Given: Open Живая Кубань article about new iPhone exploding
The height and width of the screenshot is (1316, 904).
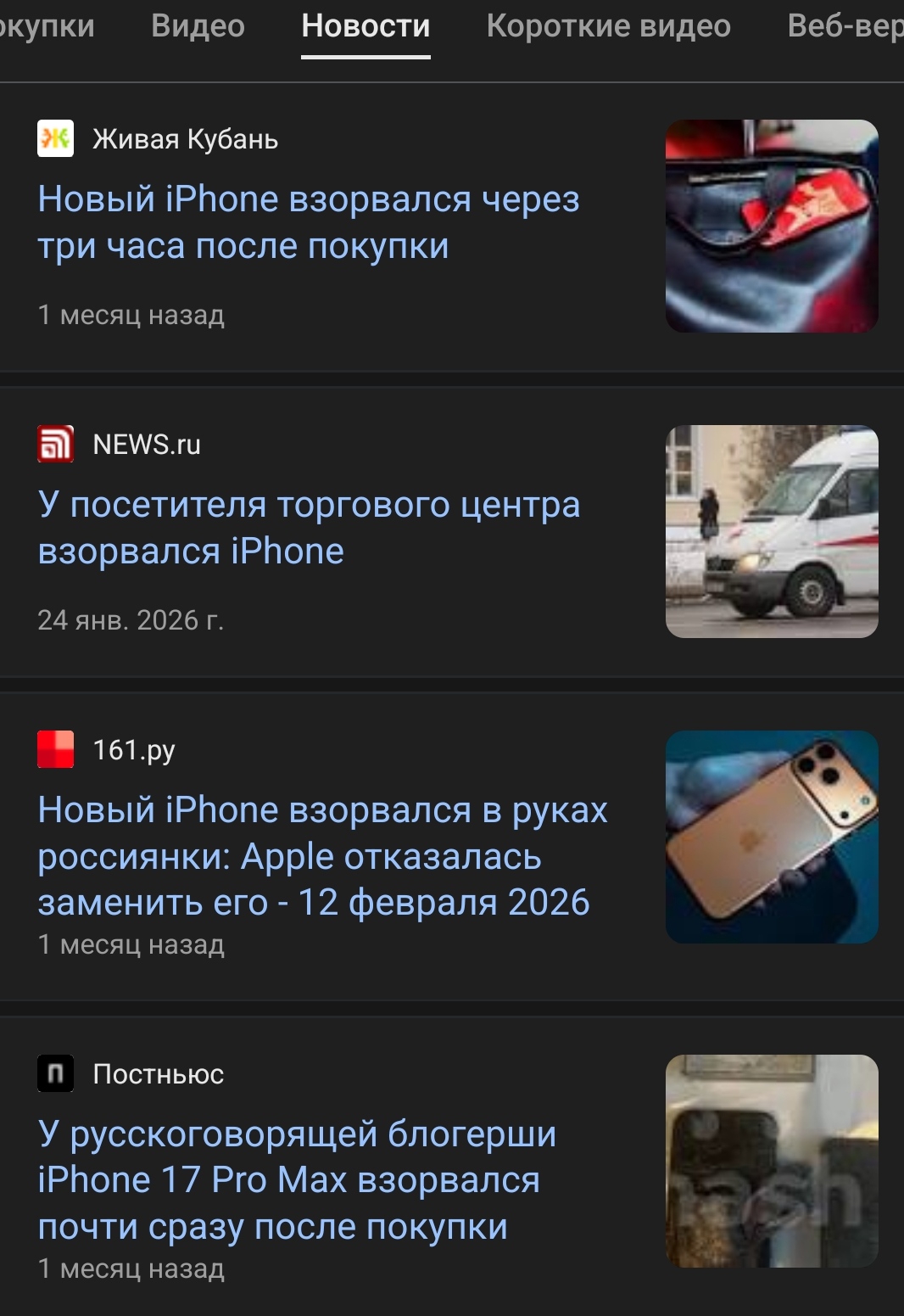Looking at the screenshot, I should (x=309, y=222).
